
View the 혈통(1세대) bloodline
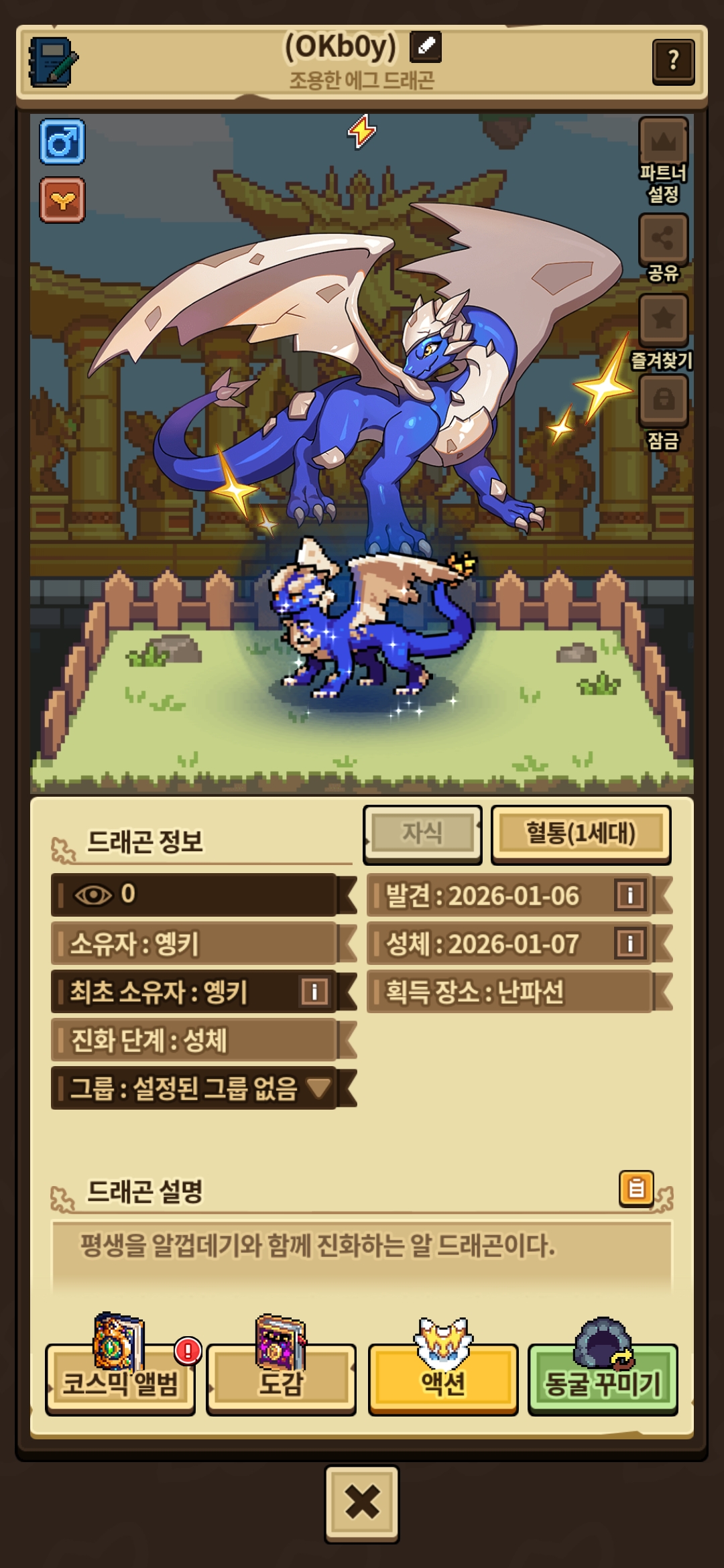pyautogui.click(x=581, y=833)
